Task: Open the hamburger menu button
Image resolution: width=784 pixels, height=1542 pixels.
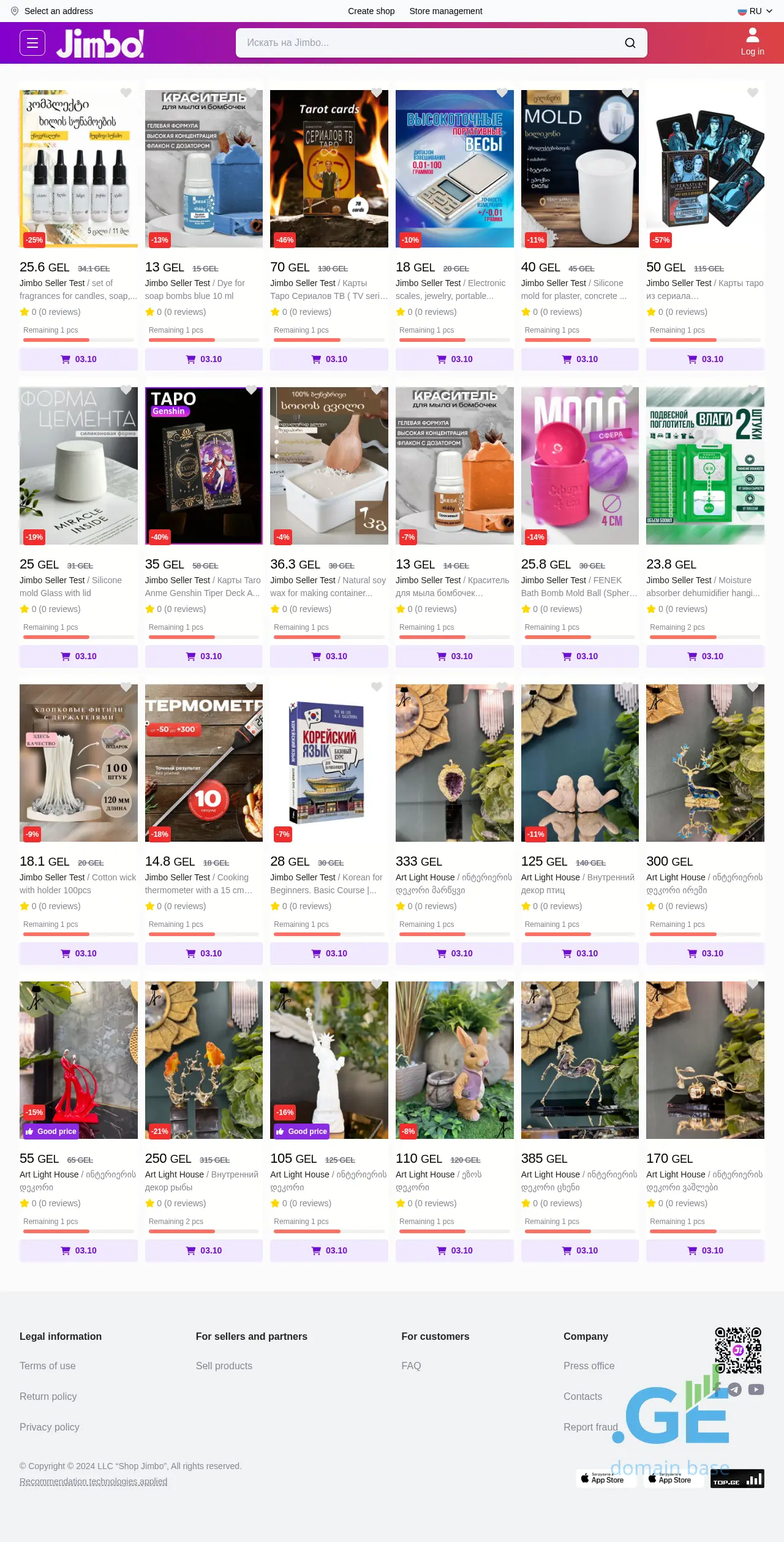Action: coord(32,43)
